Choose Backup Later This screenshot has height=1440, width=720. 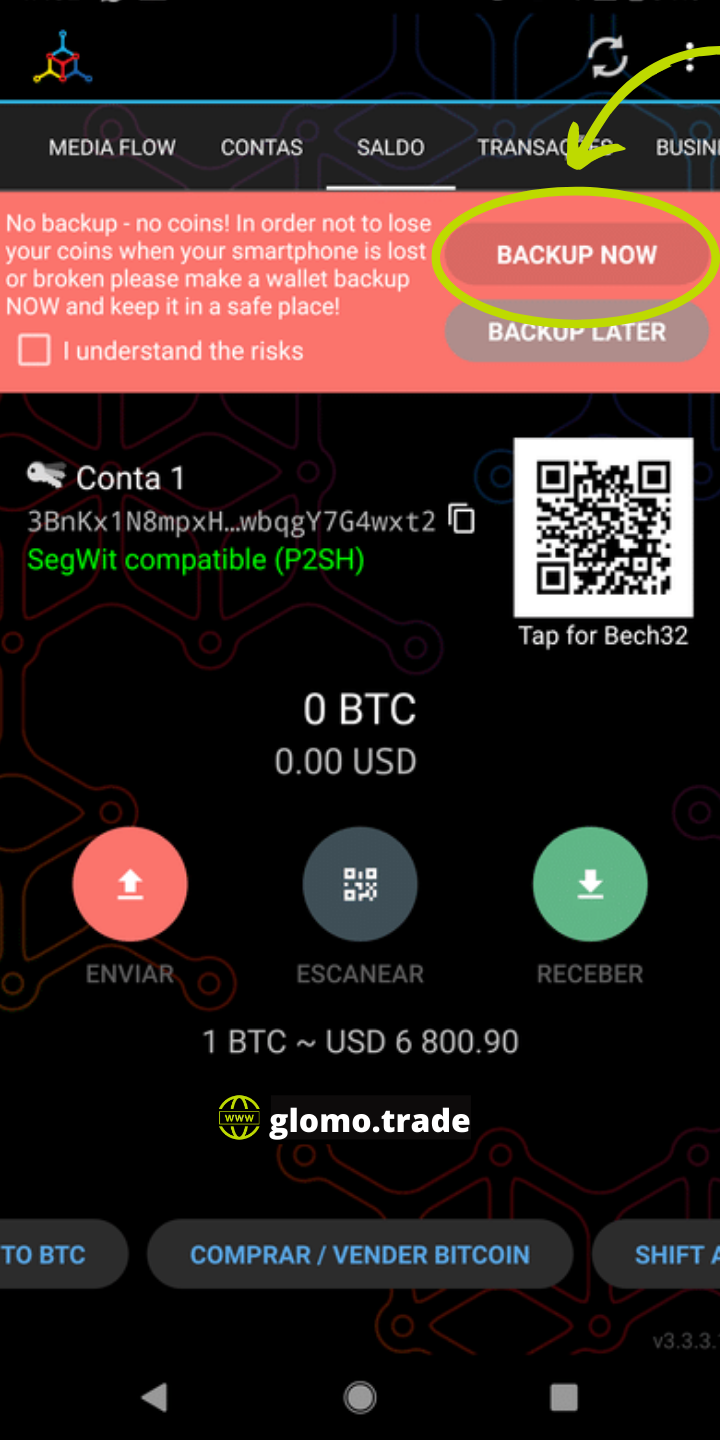576,332
